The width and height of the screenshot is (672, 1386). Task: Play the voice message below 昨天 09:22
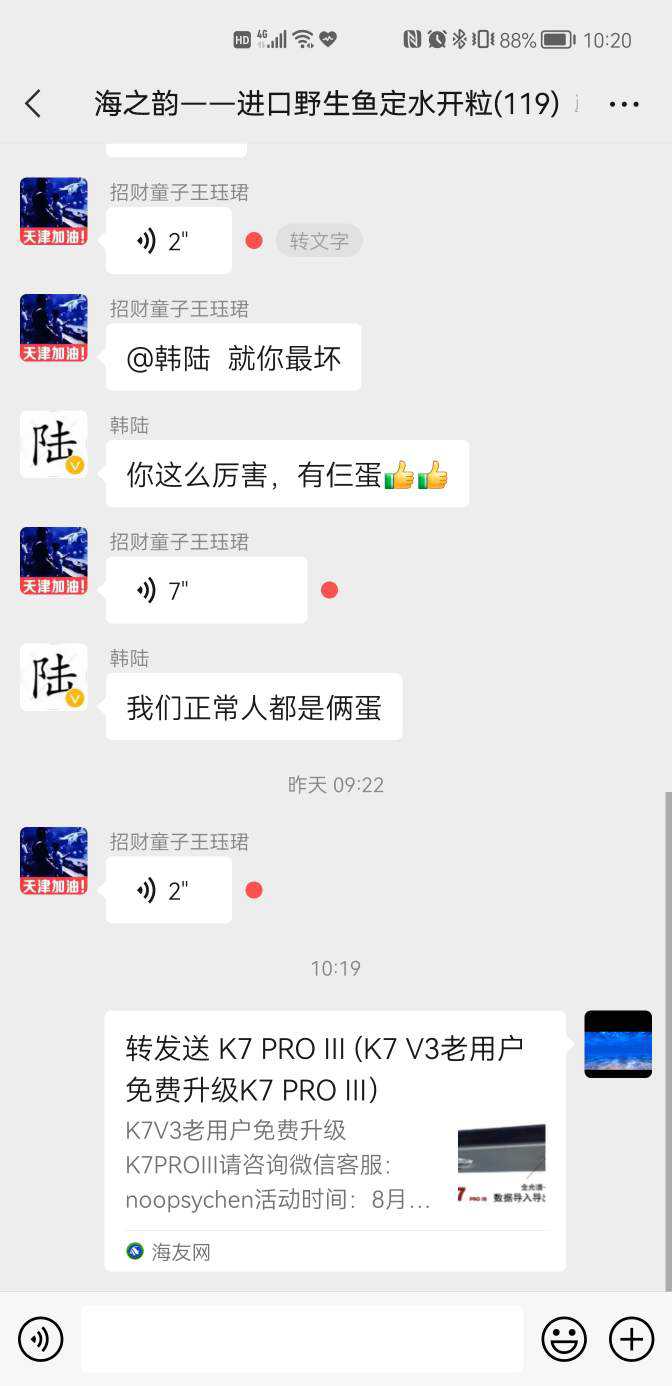pos(168,890)
